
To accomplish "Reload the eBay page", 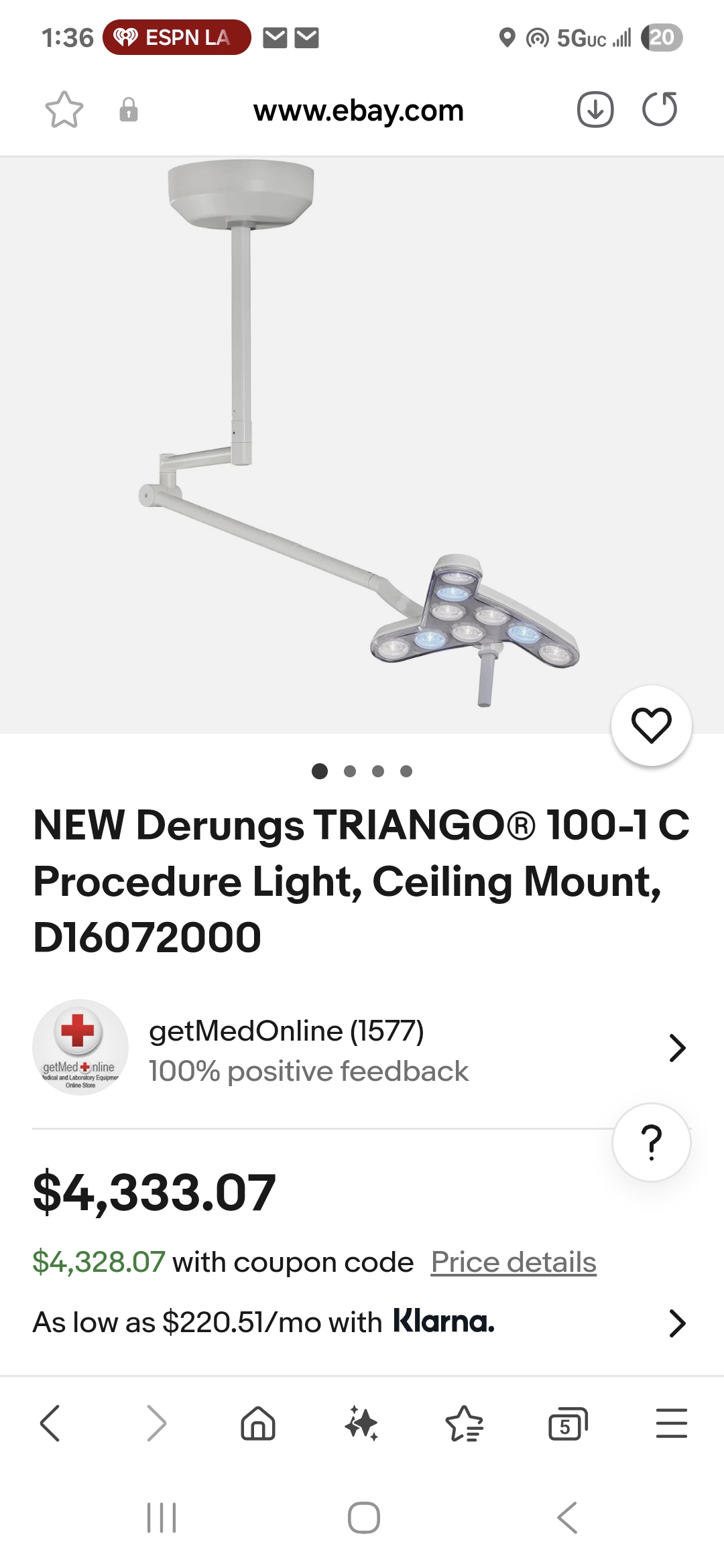I will (x=660, y=110).
